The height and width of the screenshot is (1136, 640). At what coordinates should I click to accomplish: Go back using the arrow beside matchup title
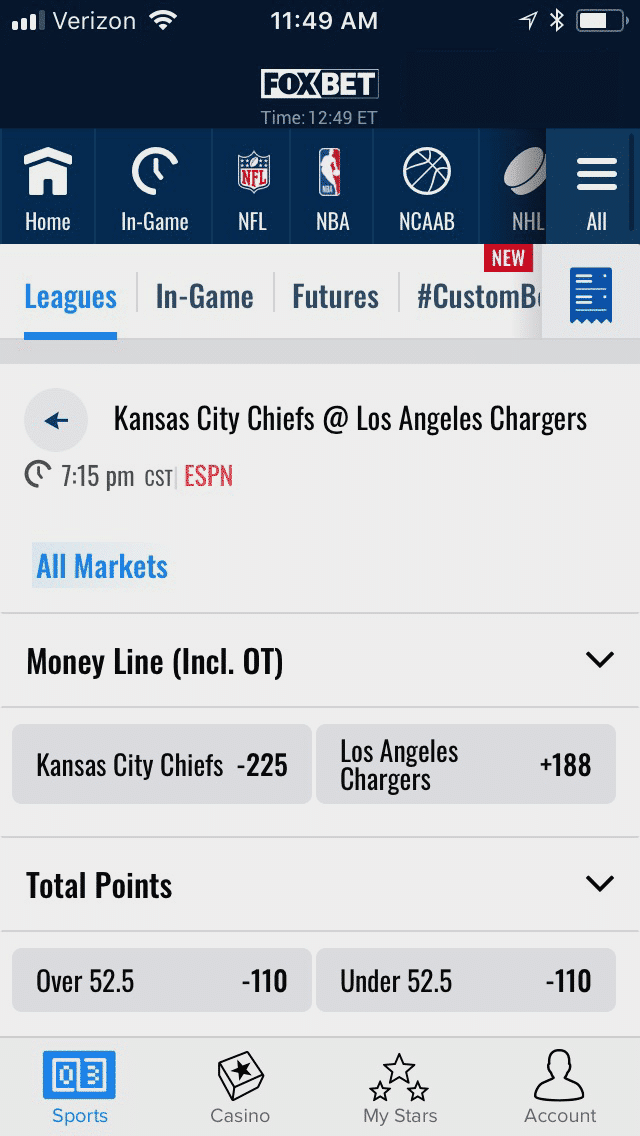[56, 420]
